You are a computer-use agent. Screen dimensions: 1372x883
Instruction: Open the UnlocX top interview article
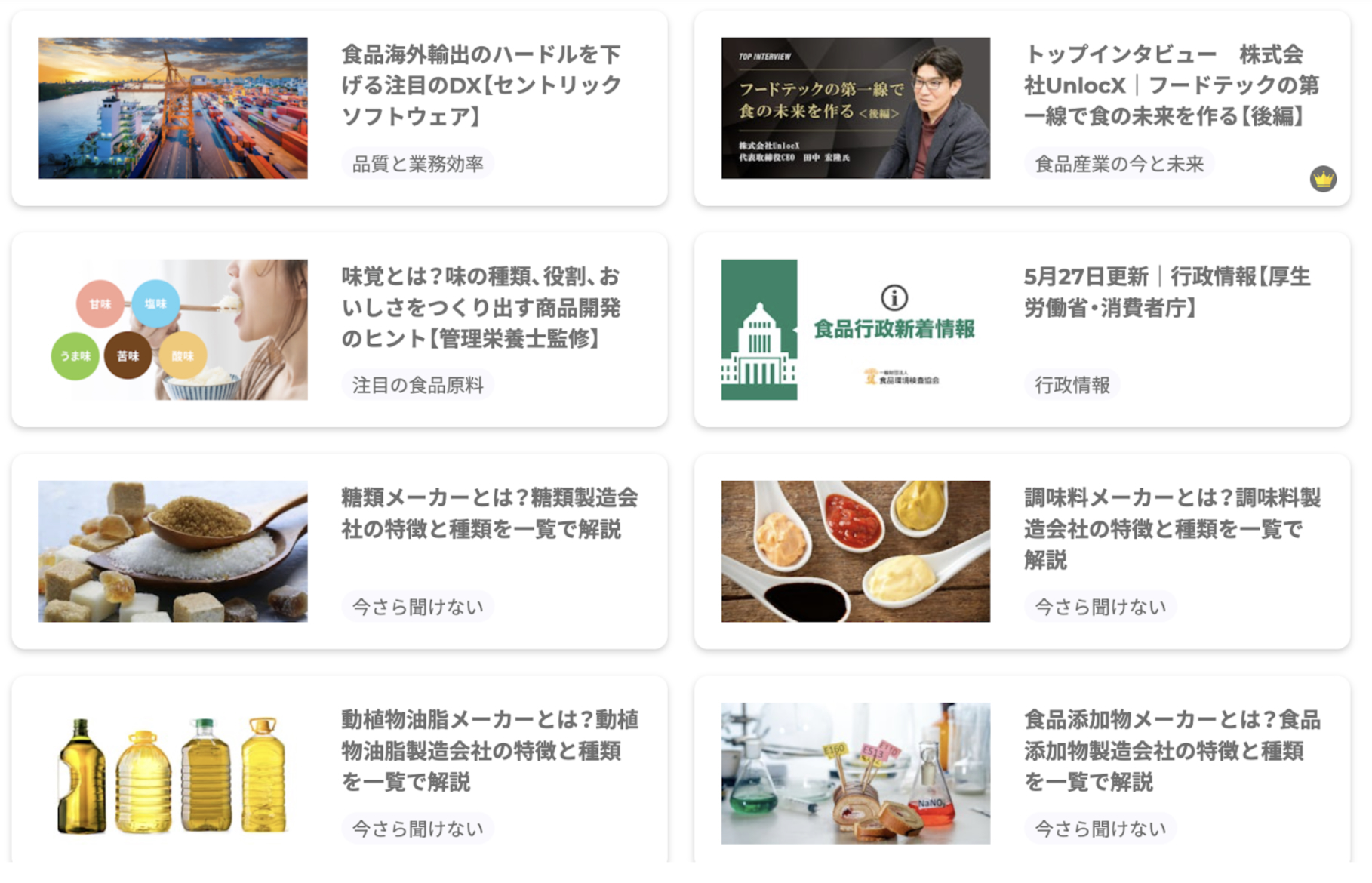point(1171,85)
